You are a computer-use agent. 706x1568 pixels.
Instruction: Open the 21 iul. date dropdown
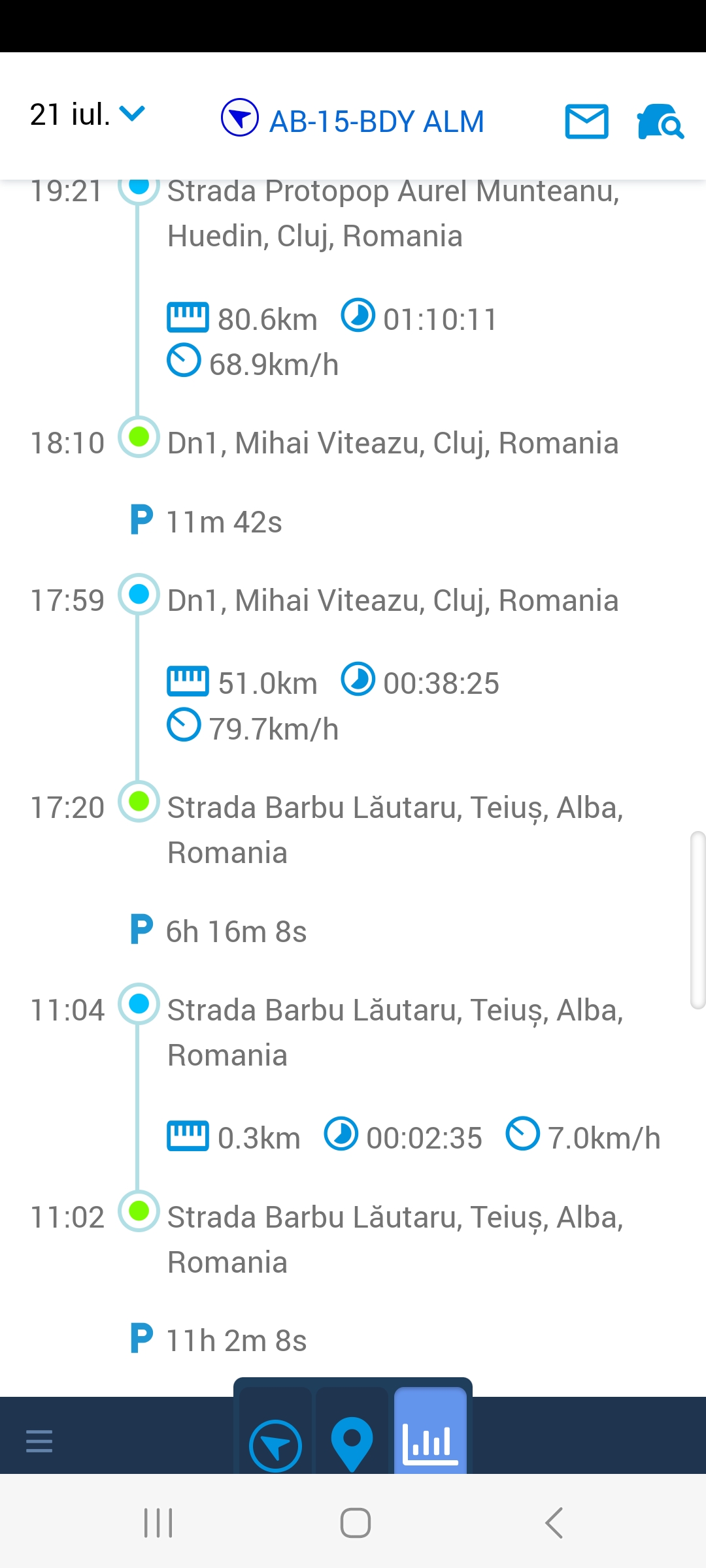coord(87,115)
